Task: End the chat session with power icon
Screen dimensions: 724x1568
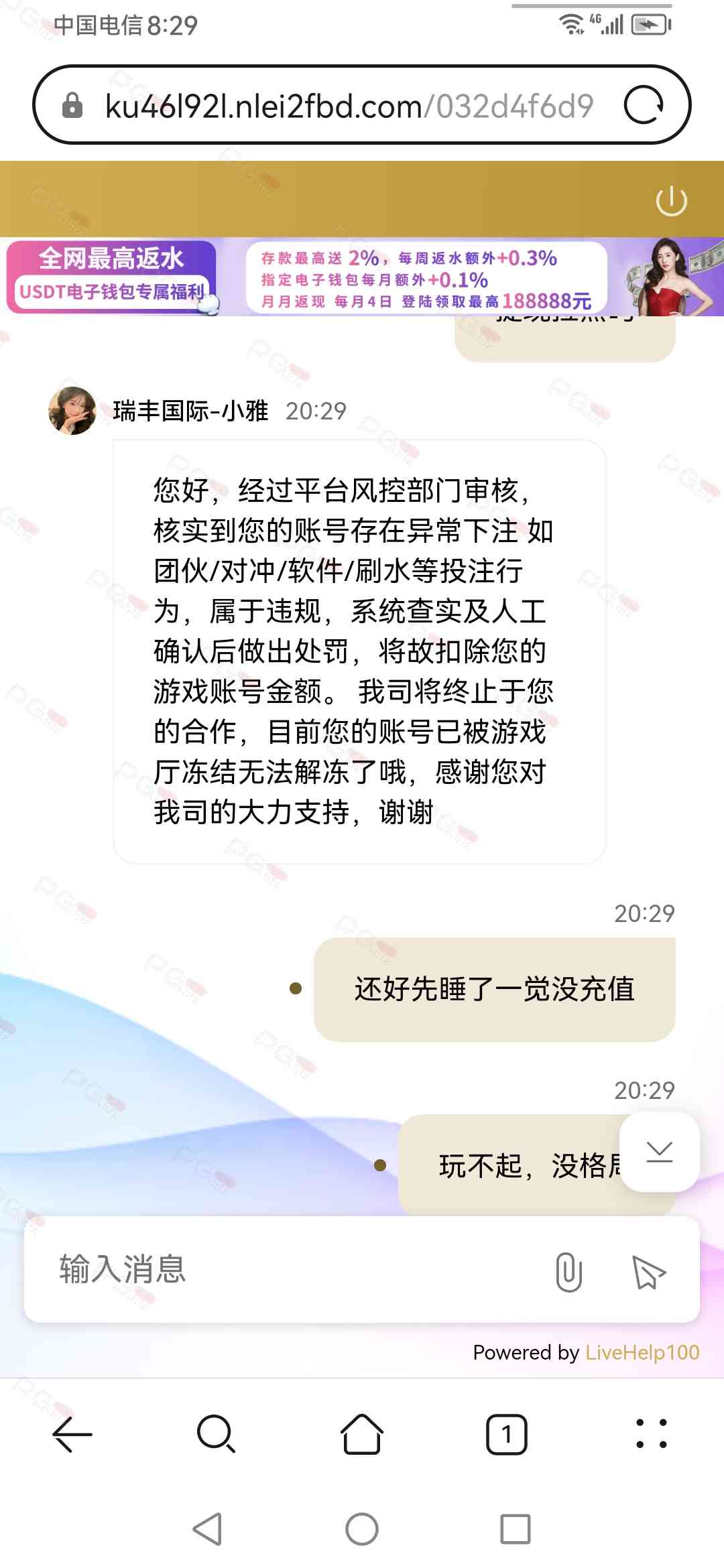Action: [x=671, y=201]
